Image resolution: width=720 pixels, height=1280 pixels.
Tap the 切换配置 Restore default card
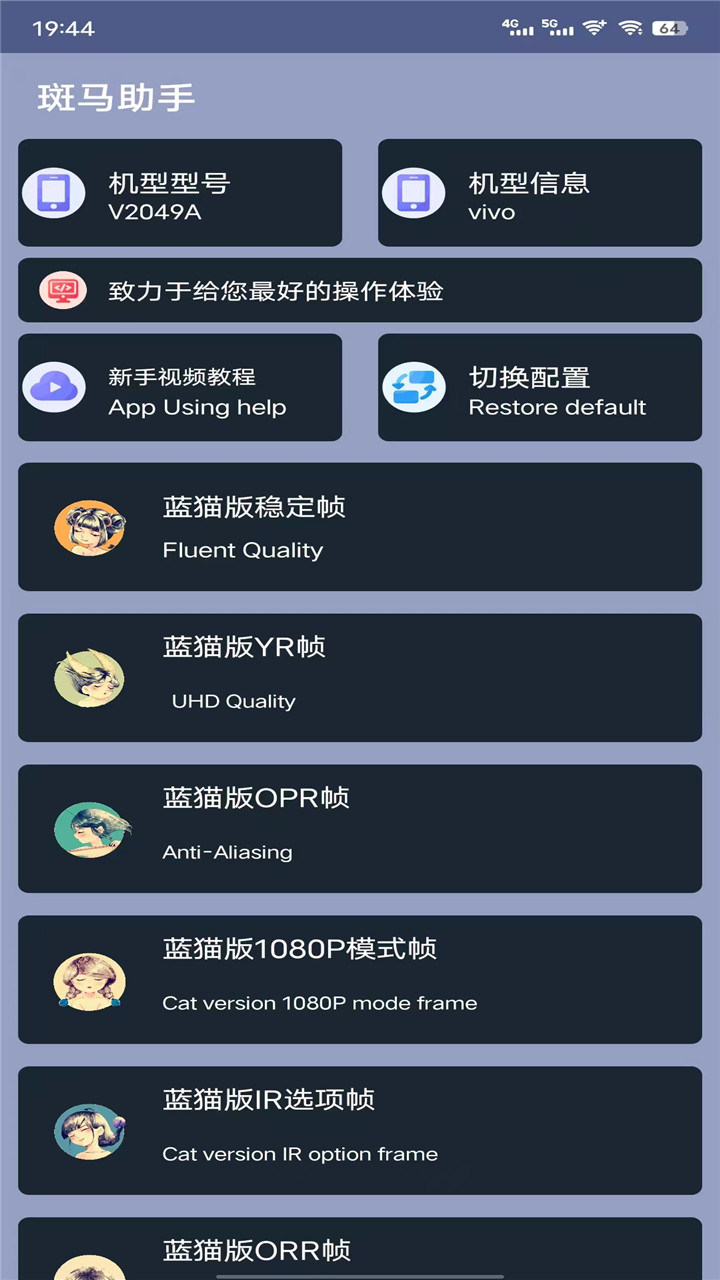[x=540, y=388]
